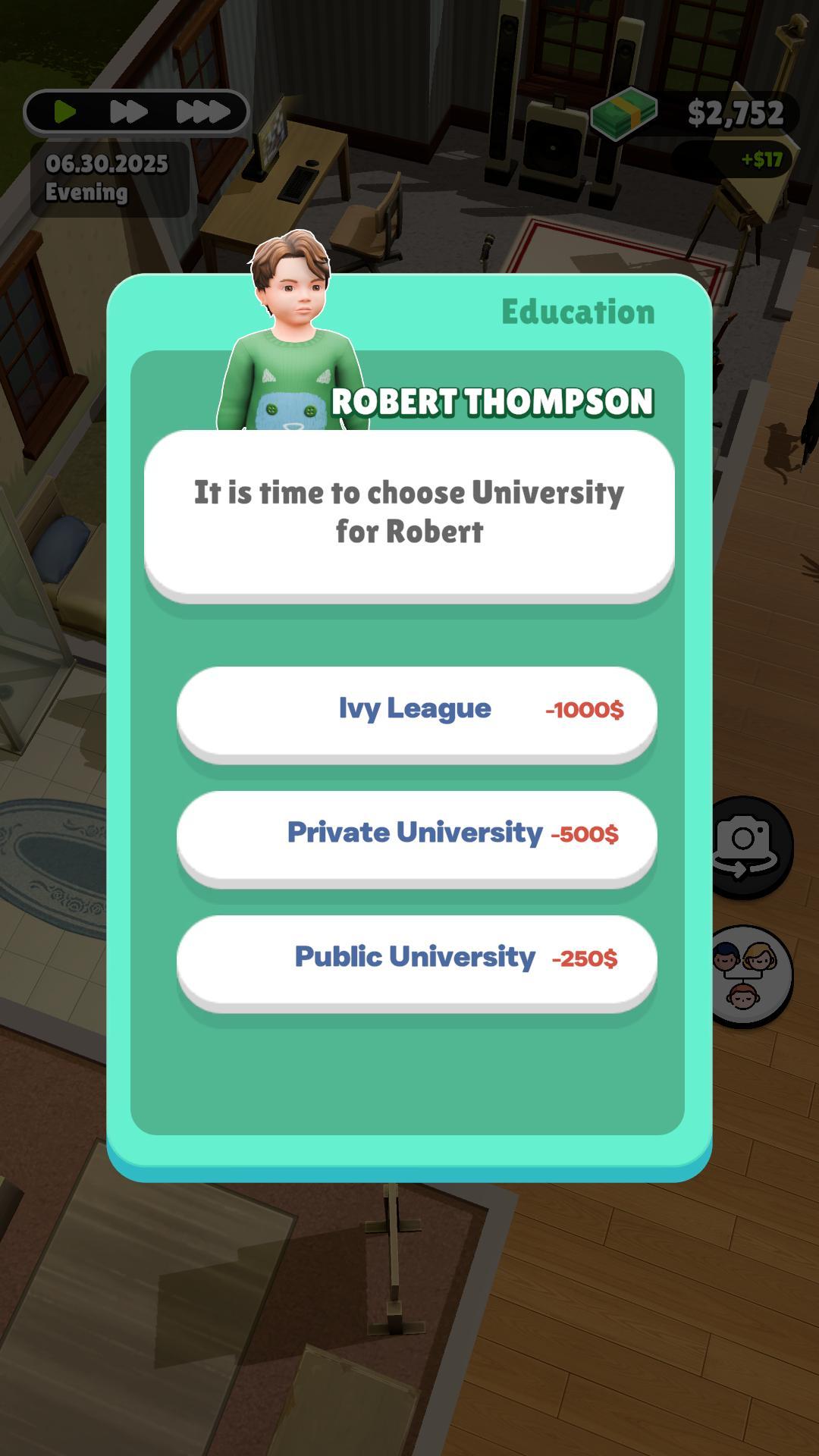The height and width of the screenshot is (1456, 819).
Task: Switch to double fast-forward speed
Action: (x=128, y=112)
